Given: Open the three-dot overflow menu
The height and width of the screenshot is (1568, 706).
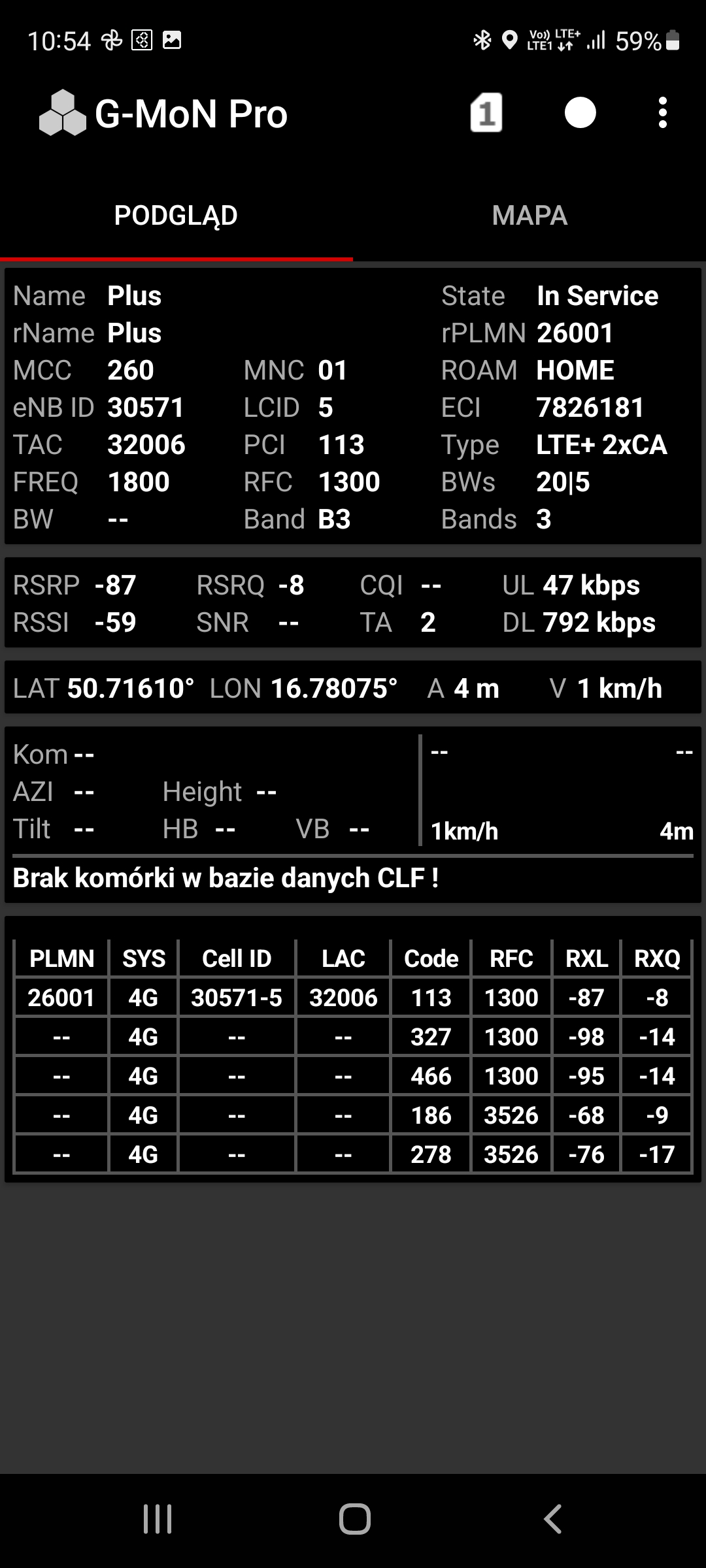Looking at the screenshot, I should tap(662, 113).
